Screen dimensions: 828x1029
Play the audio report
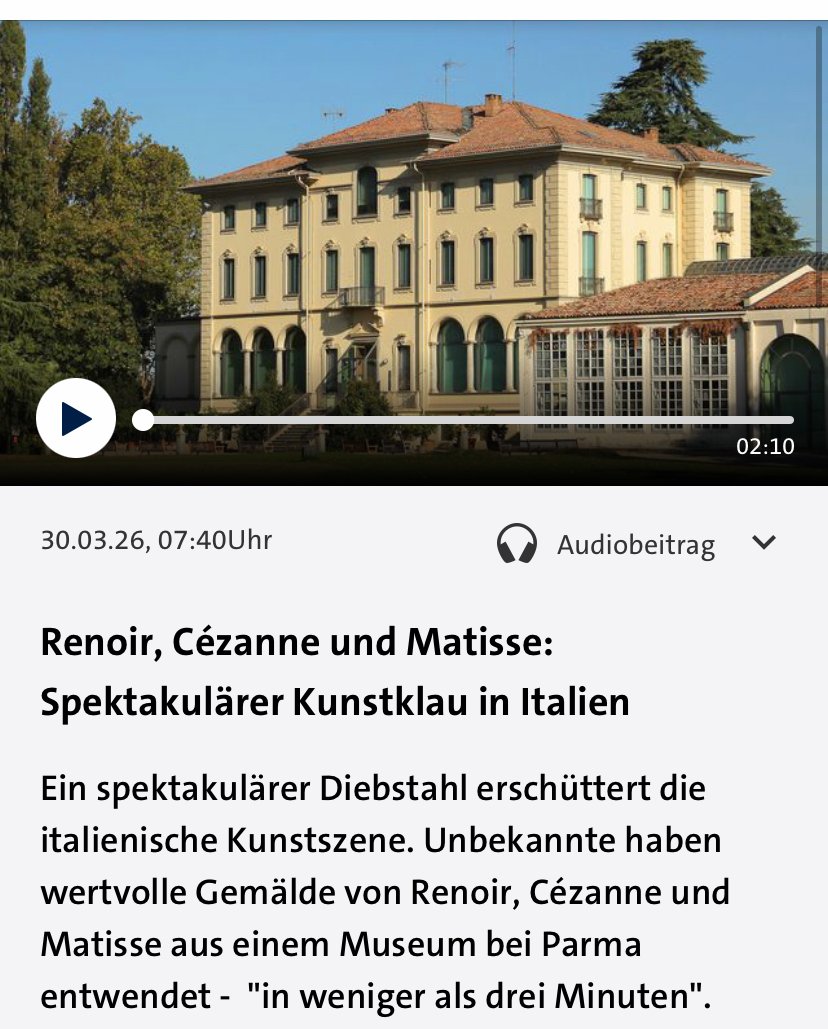(76, 418)
